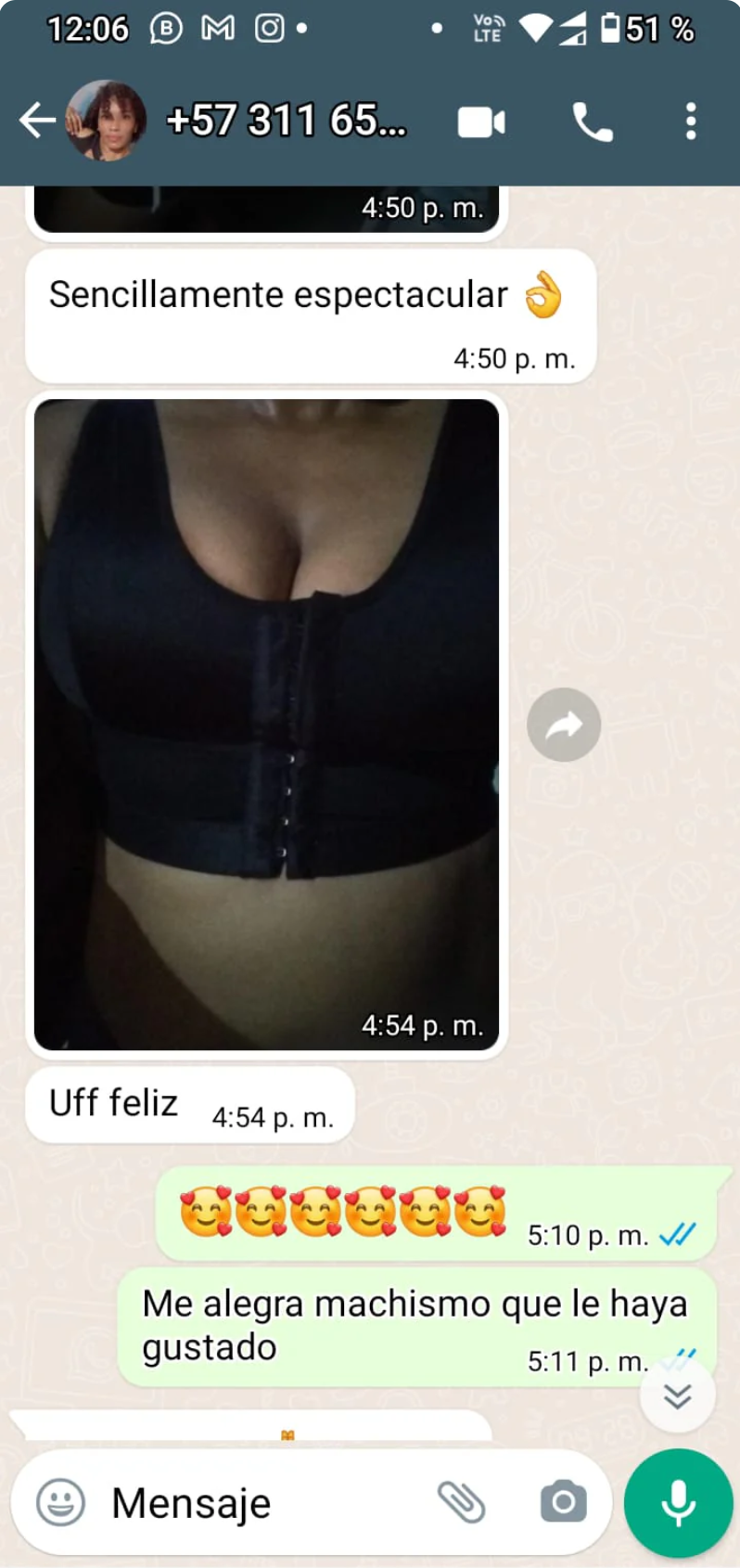The image size is (740, 1568).
Task: Open the camera from the message bar
Action: coord(564,1502)
